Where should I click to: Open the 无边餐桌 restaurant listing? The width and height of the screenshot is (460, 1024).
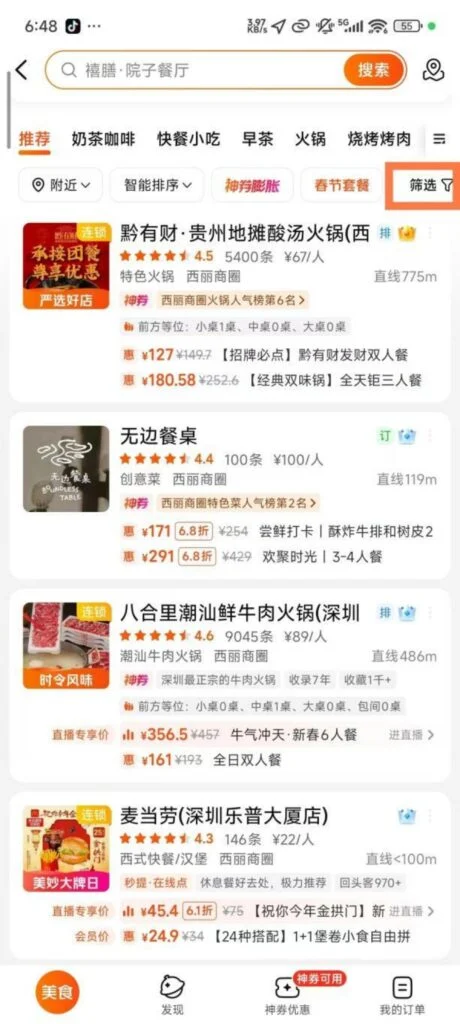tap(229, 495)
